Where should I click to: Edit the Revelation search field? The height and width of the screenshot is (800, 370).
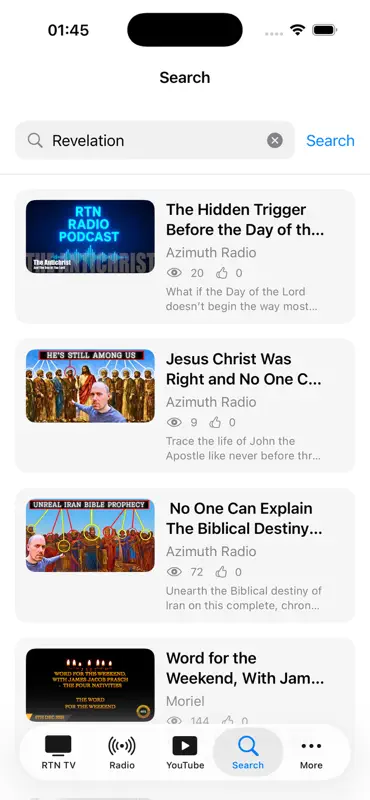[x=155, y=140]
